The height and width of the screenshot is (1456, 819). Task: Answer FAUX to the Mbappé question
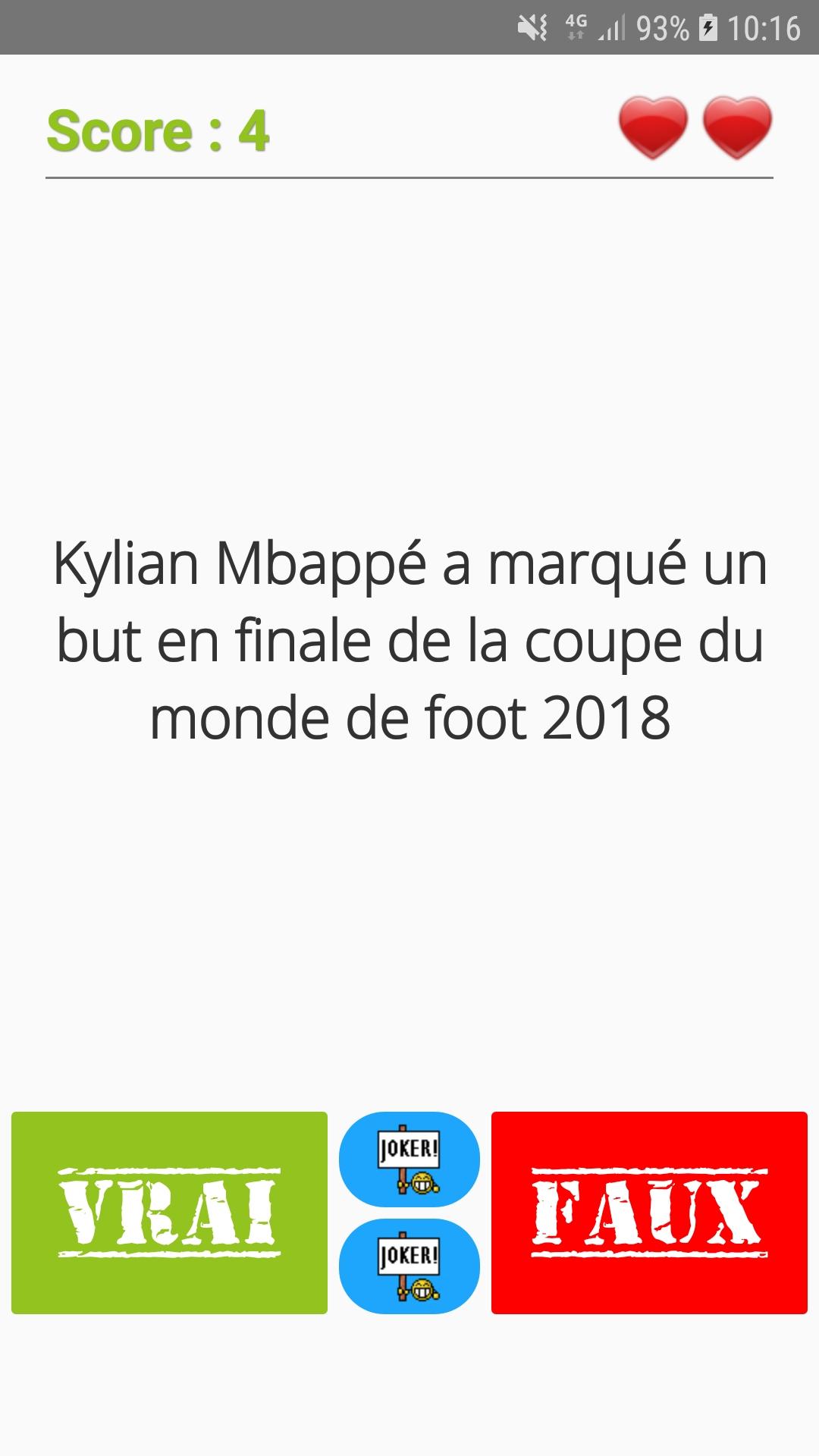tap(649, 1213)
